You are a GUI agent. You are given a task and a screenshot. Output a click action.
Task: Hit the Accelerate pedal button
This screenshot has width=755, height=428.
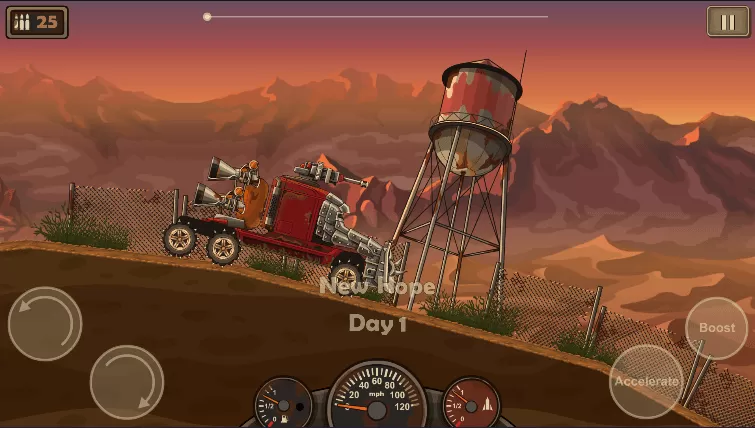(646, 381)
